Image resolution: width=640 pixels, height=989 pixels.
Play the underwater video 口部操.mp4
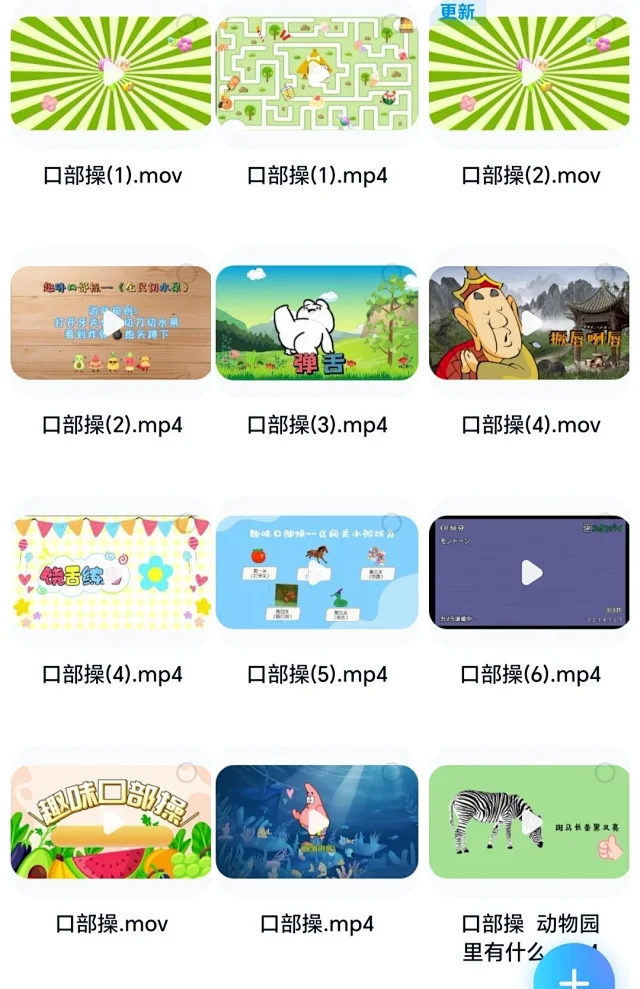click(317, 821)
